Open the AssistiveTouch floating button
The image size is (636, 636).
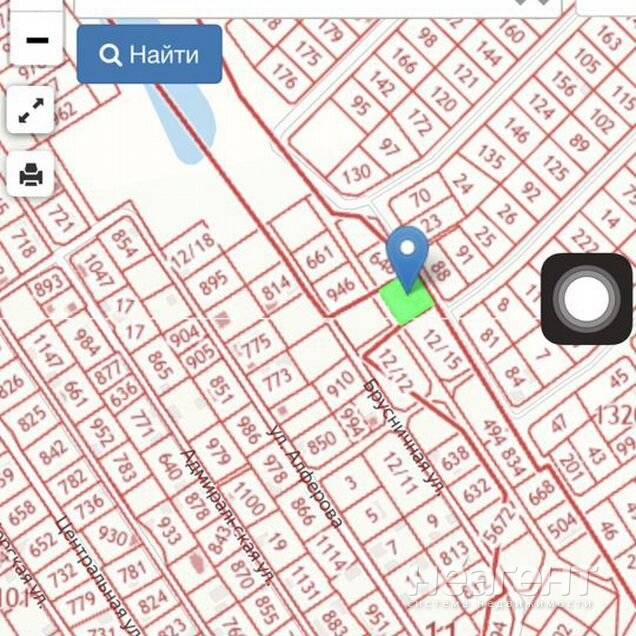(x=587, y=299)
